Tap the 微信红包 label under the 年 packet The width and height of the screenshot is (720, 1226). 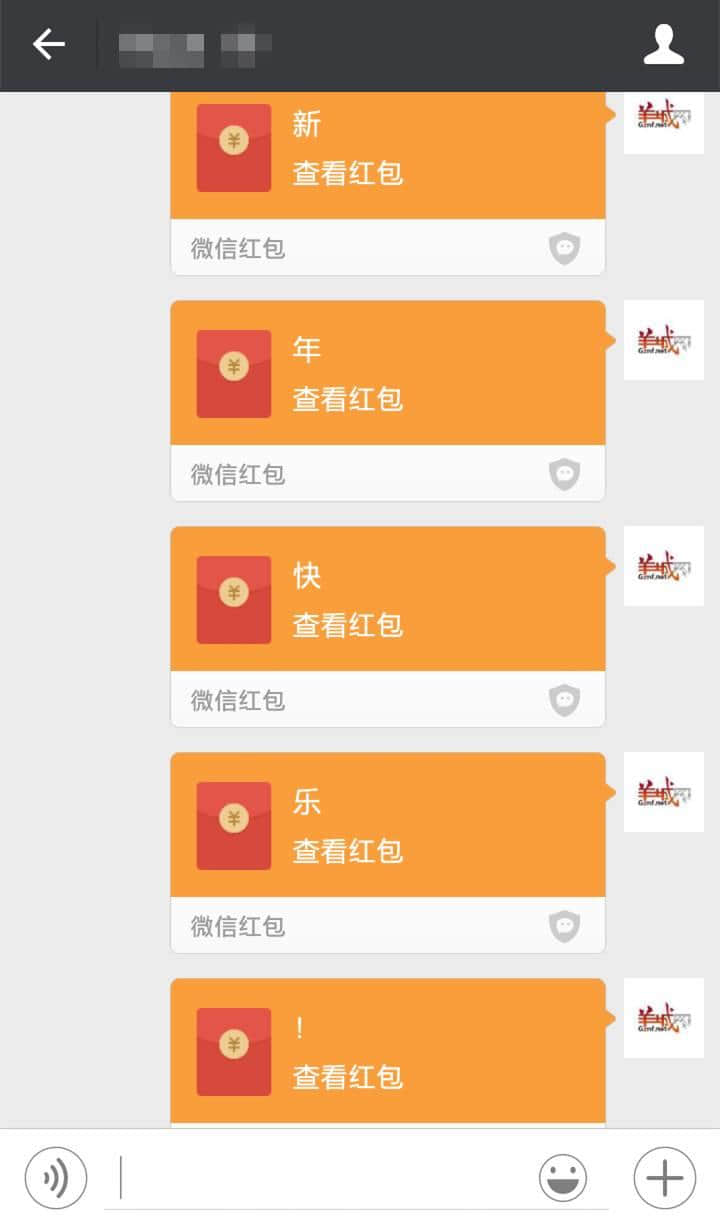click(x=235, y=474)
